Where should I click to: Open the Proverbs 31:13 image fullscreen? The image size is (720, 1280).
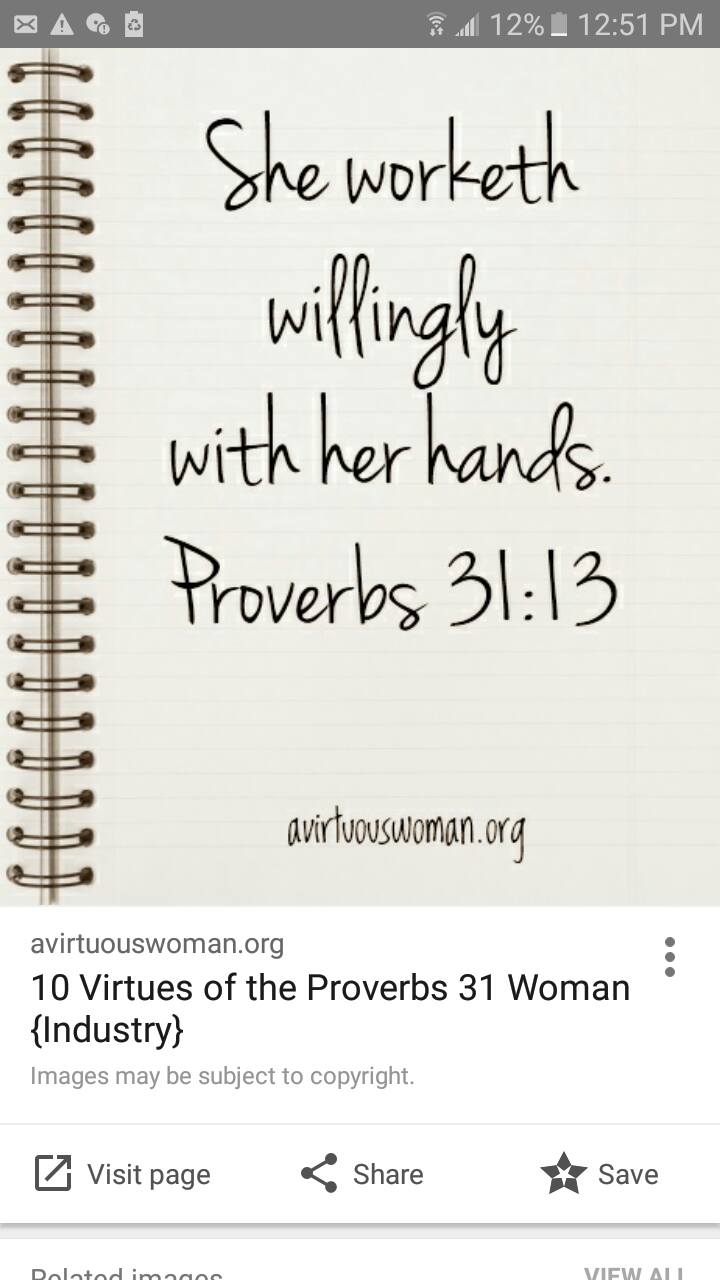[x=360, y=475]
